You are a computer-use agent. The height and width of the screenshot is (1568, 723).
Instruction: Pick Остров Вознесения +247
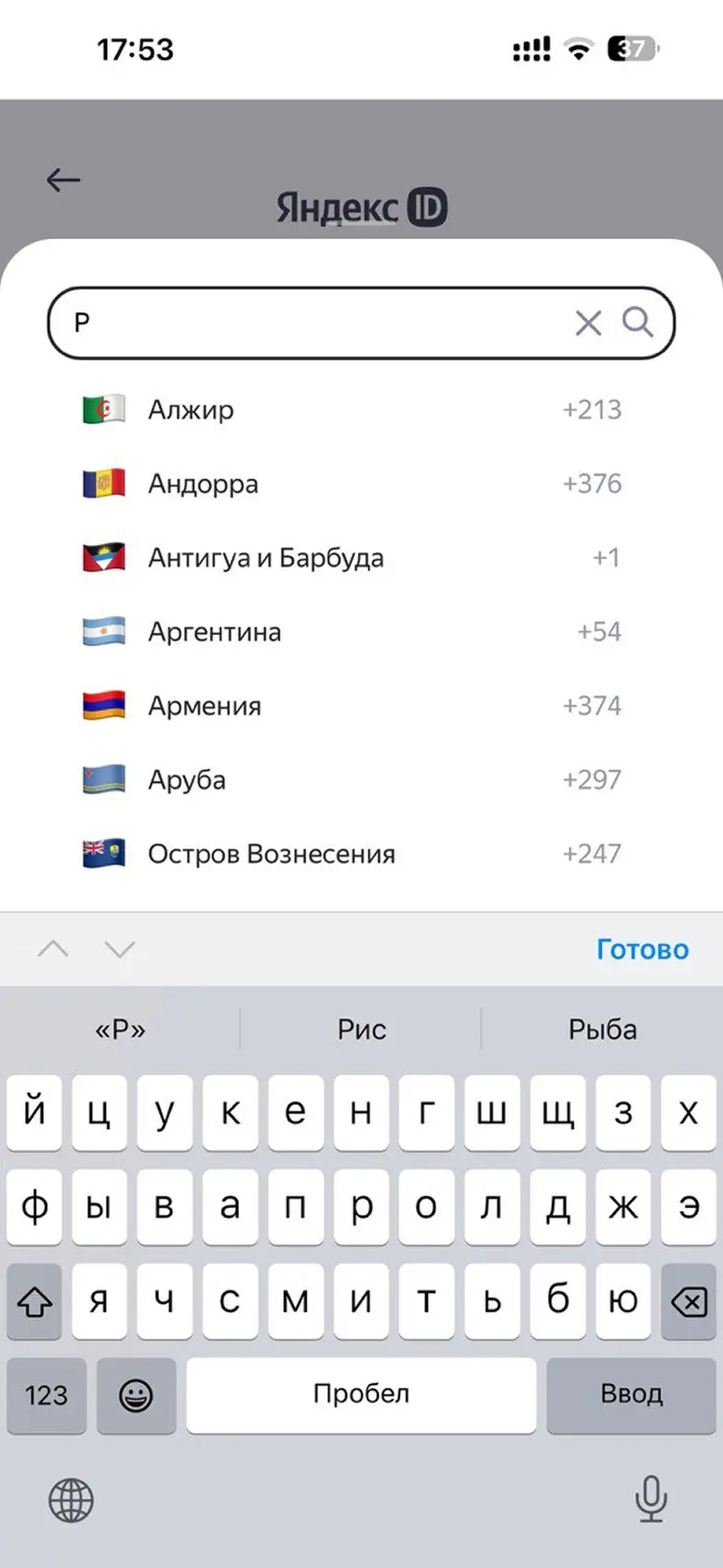[353, 854]
